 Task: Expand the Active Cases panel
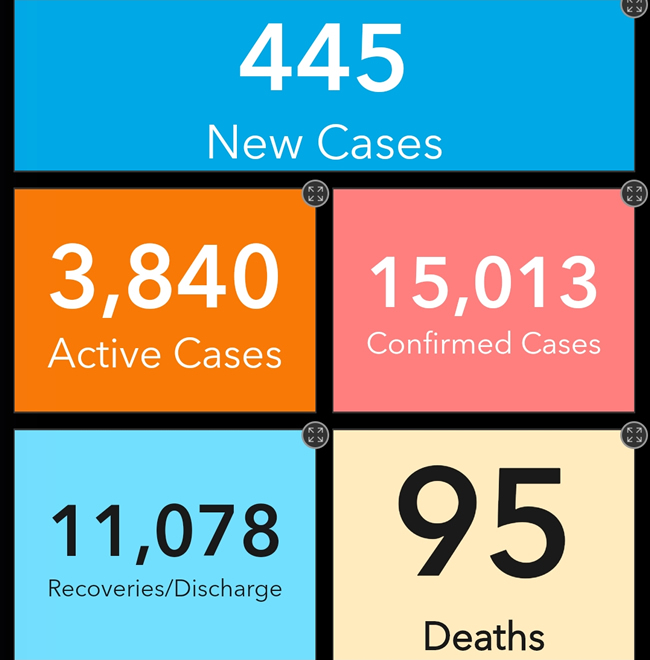(x=316, y=193)
